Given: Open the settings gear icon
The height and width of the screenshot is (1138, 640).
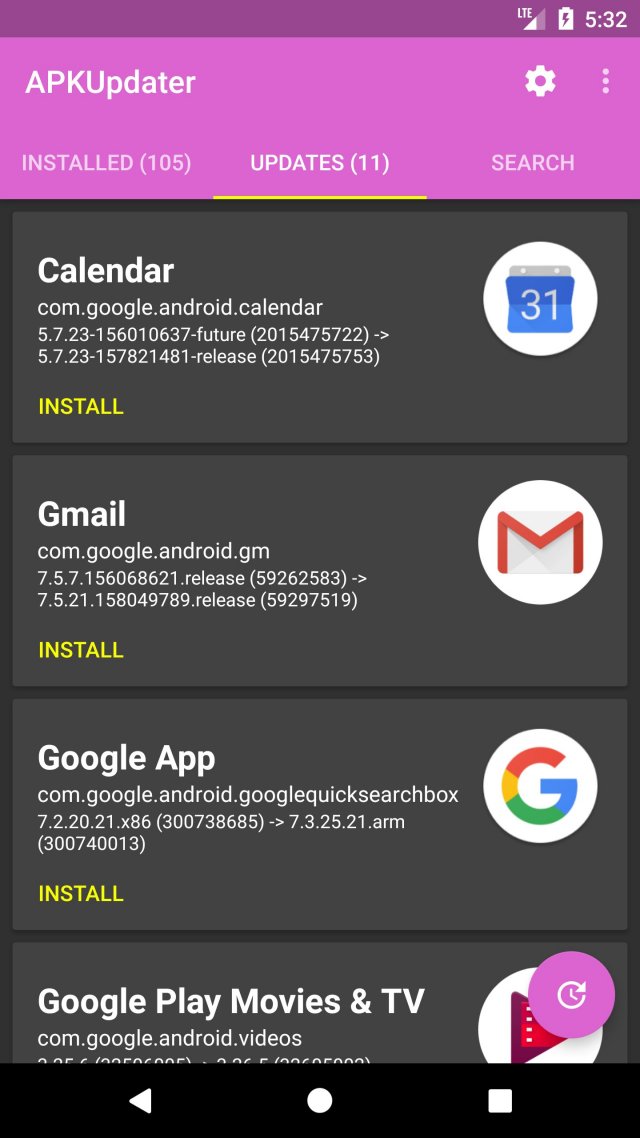Looking at the screenshot, I should tap(540, 81).
